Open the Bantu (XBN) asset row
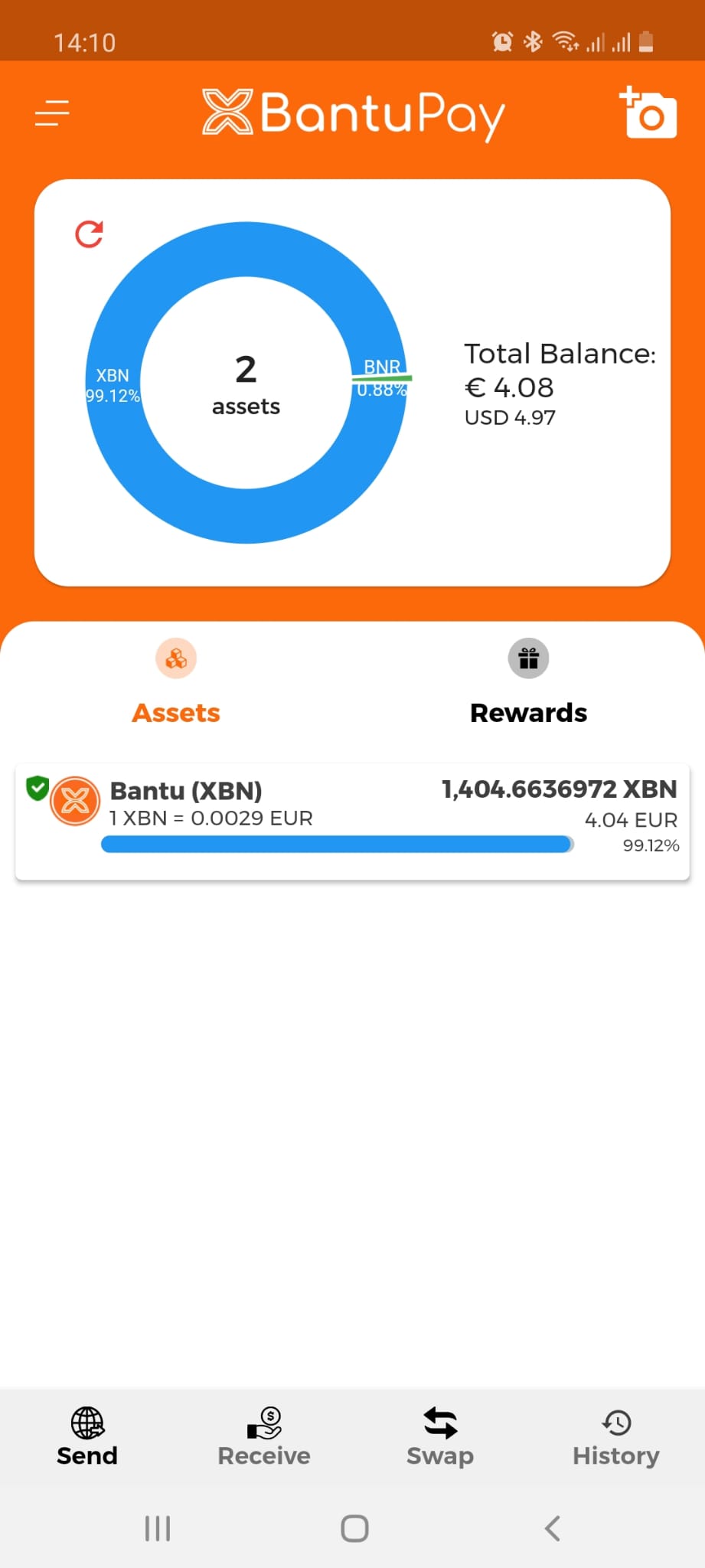 [352, 822]
